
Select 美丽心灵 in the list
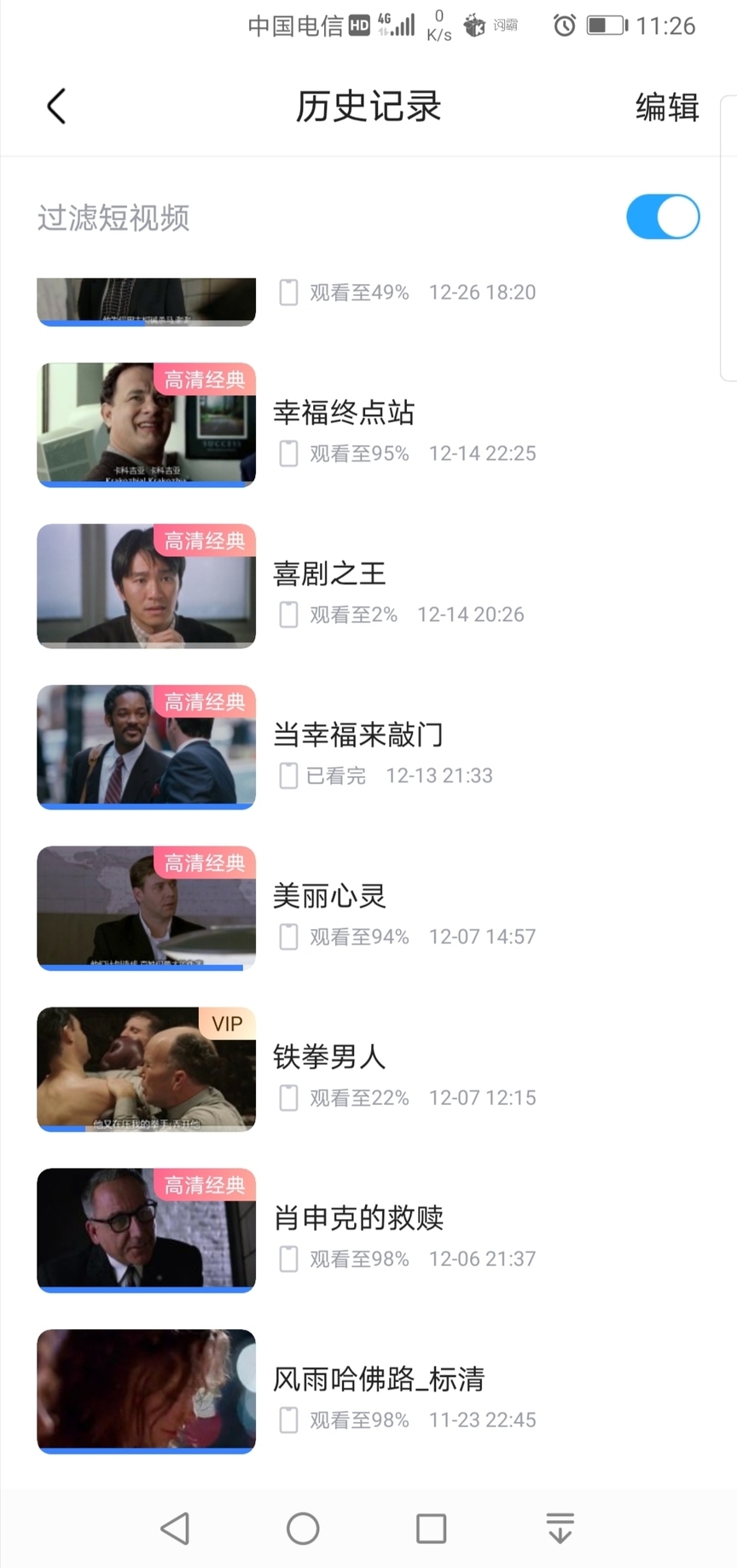click(x=368, y=909)
